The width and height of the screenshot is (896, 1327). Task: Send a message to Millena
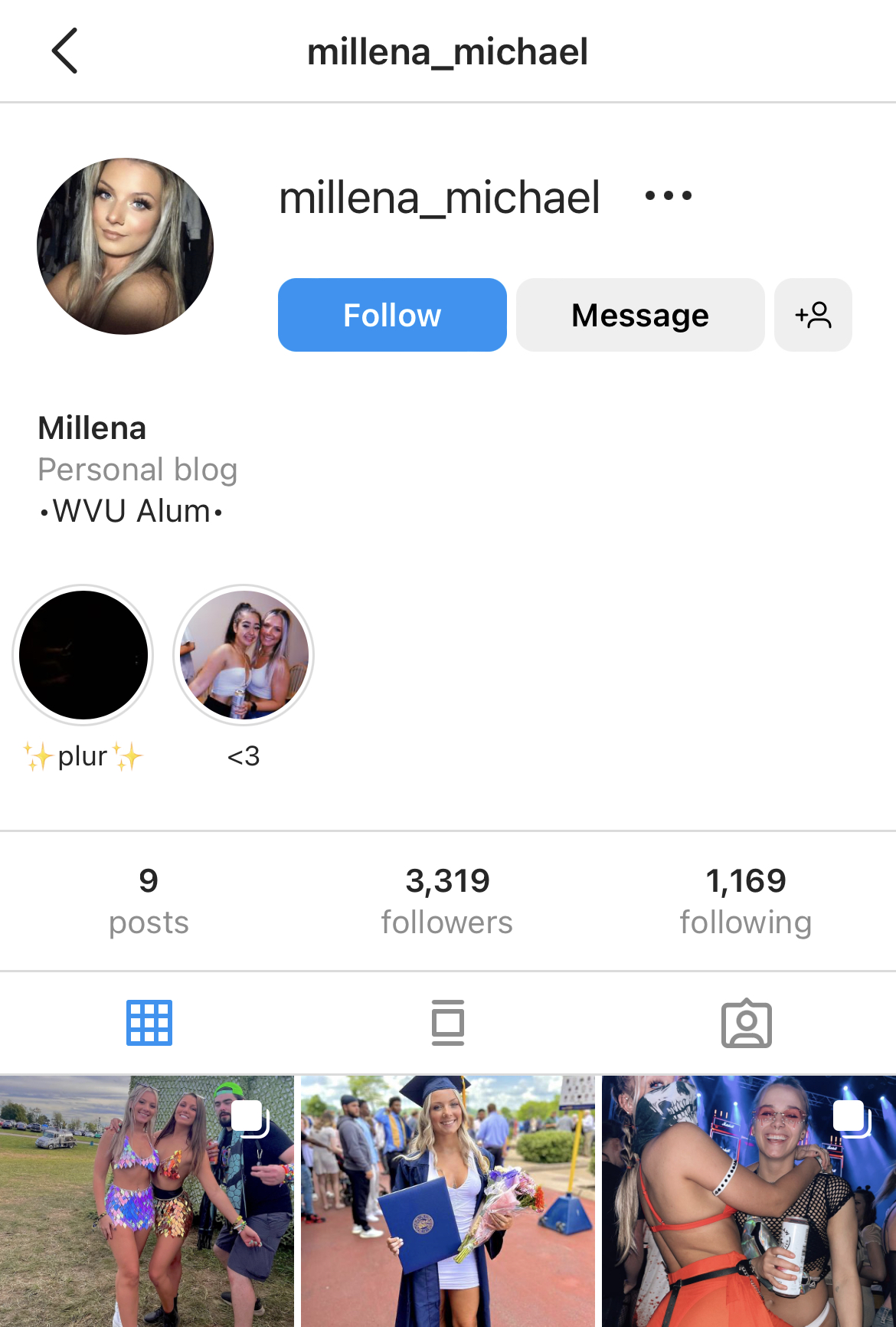tap(640, 315)
